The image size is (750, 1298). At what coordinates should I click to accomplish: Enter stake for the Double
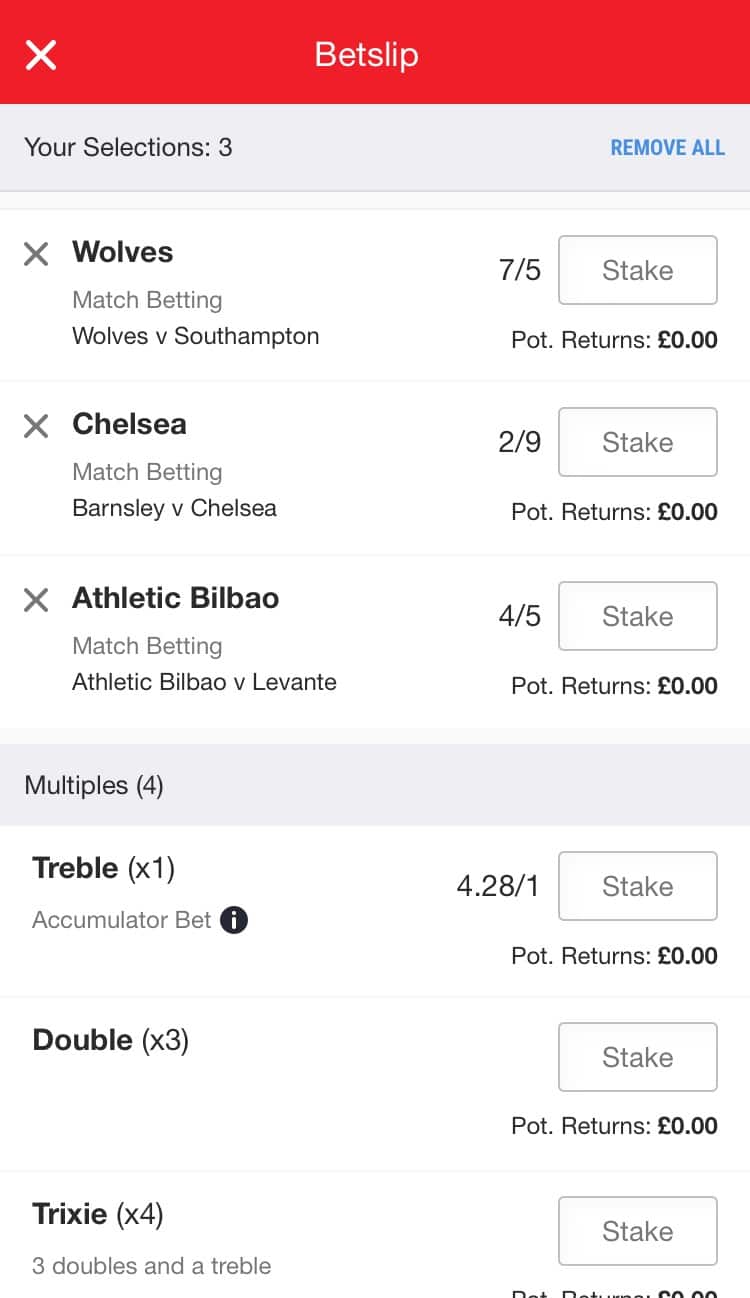(x=637, y=1057)
